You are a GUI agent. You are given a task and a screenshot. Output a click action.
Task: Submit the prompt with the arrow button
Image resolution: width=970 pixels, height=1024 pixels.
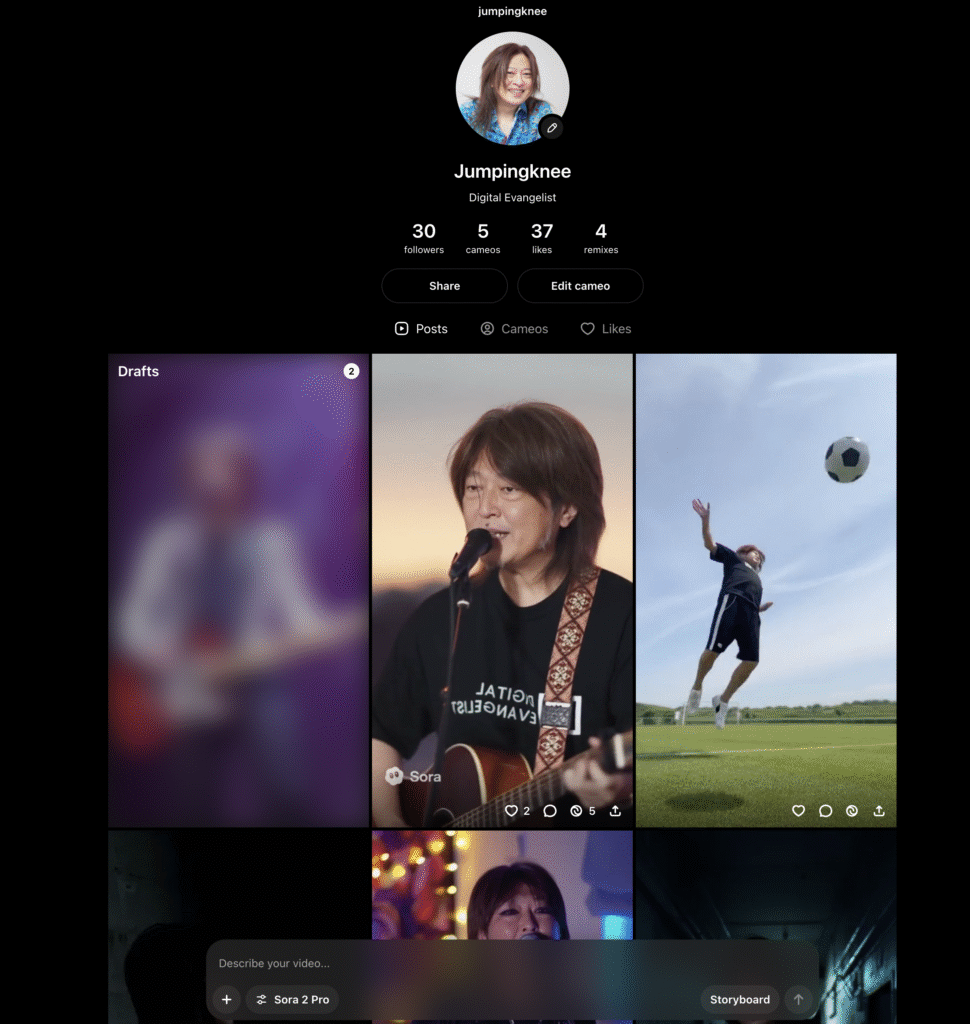pyautogui.click(x=798, y=1000)
